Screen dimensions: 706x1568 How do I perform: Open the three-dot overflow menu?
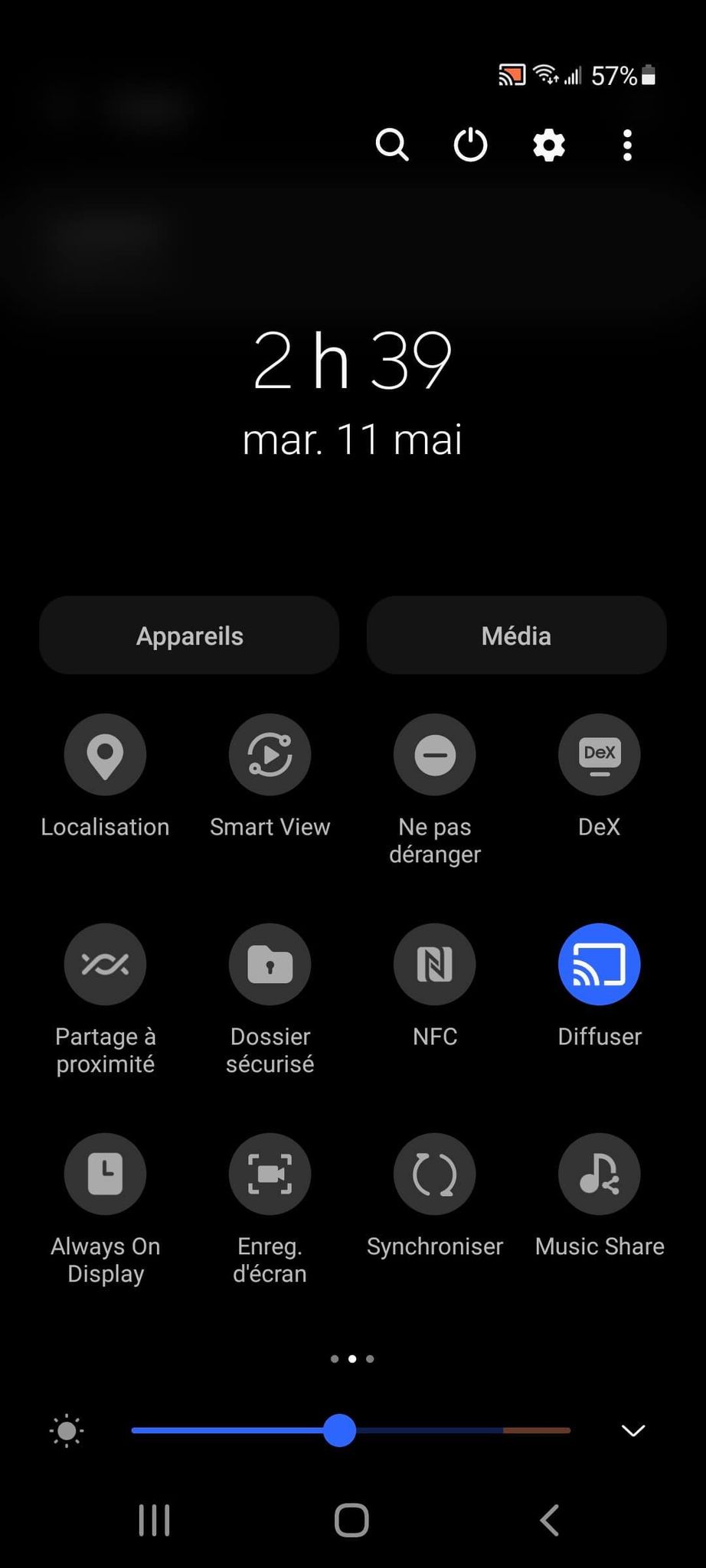(x=627, y=144)
